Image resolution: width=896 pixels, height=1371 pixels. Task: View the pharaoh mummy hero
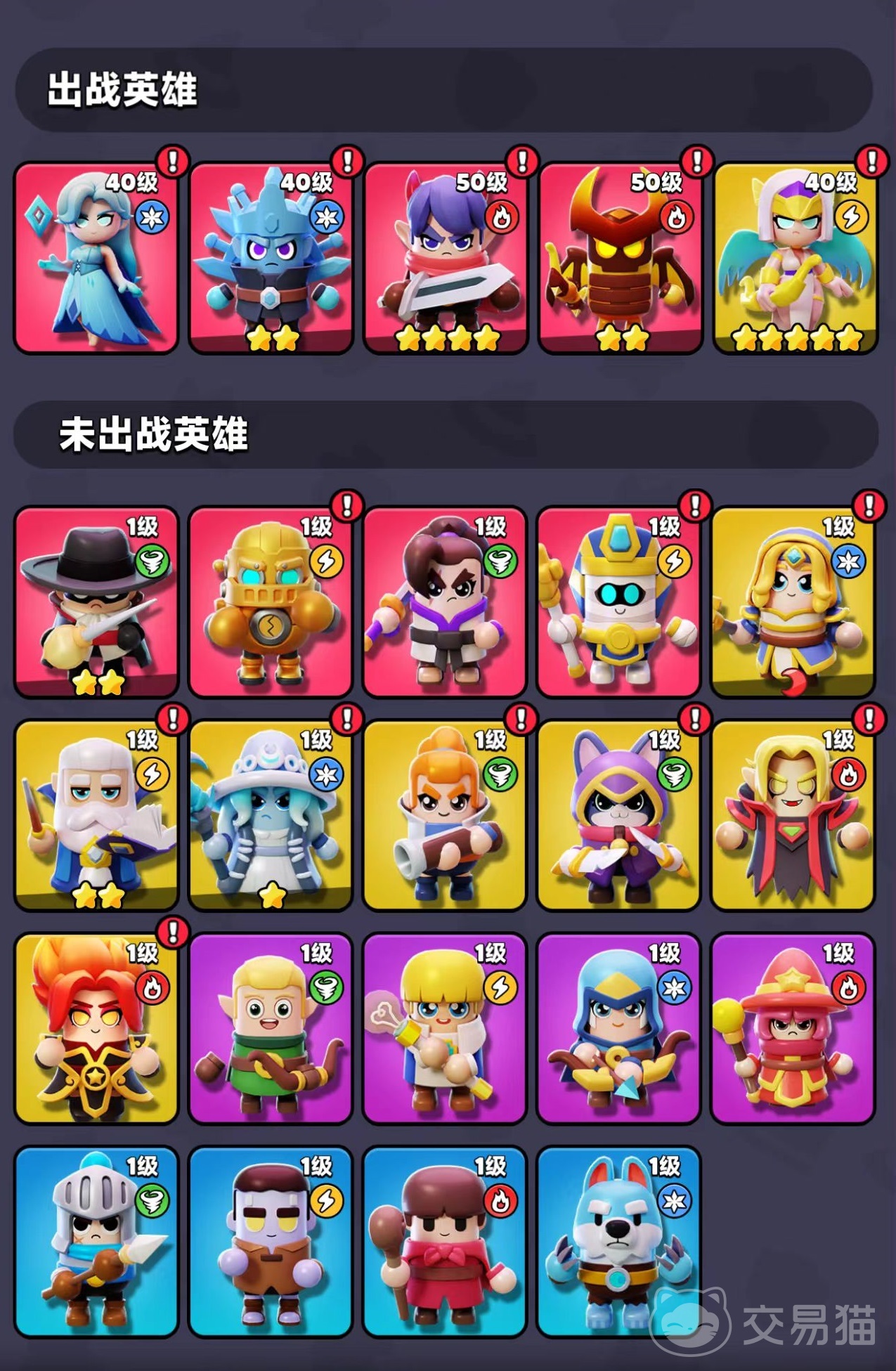(618, 602)
